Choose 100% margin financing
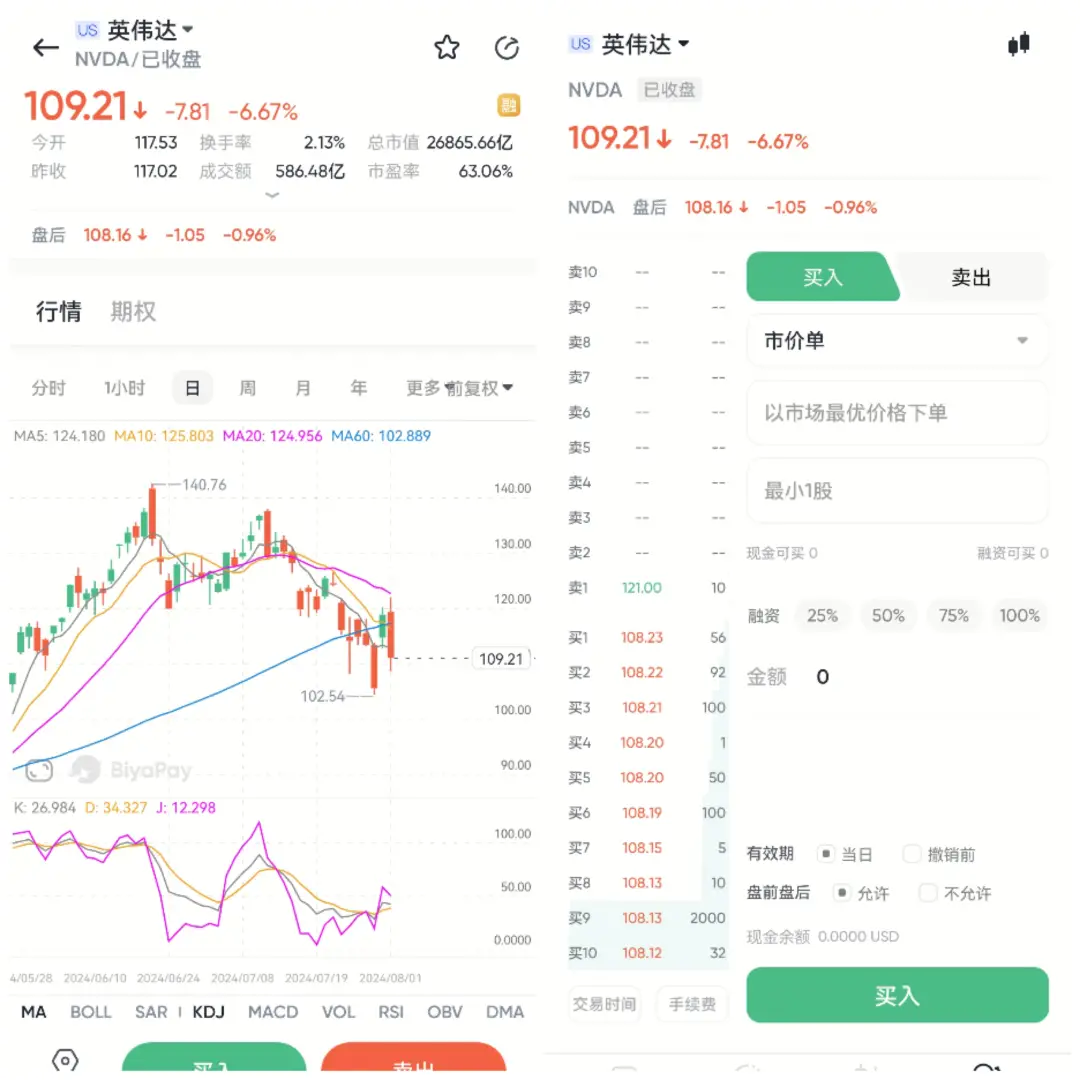This screenshot has height=1080, width=1080. click(x=1019, y=616)
